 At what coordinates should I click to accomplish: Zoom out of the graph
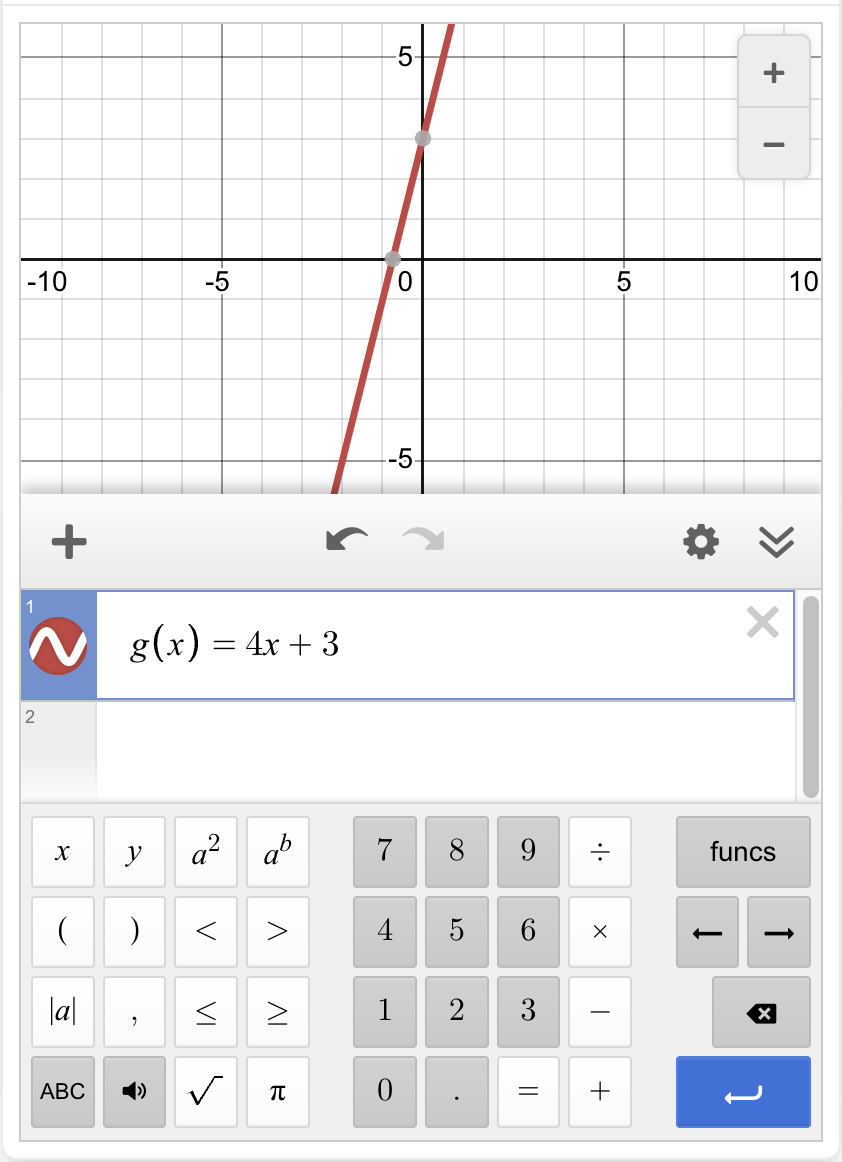(773, 145)
